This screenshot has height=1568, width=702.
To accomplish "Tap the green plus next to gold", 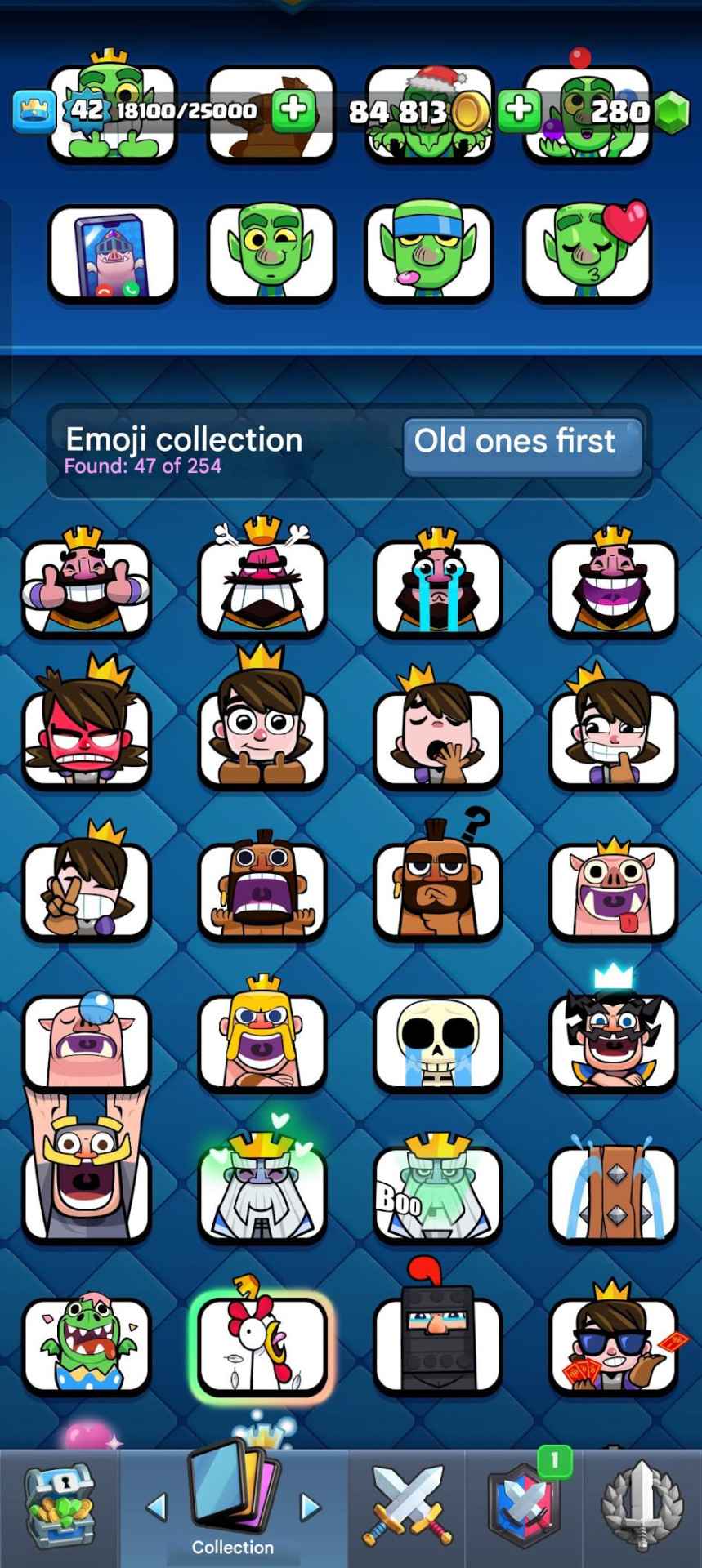I will pos(519,110).
